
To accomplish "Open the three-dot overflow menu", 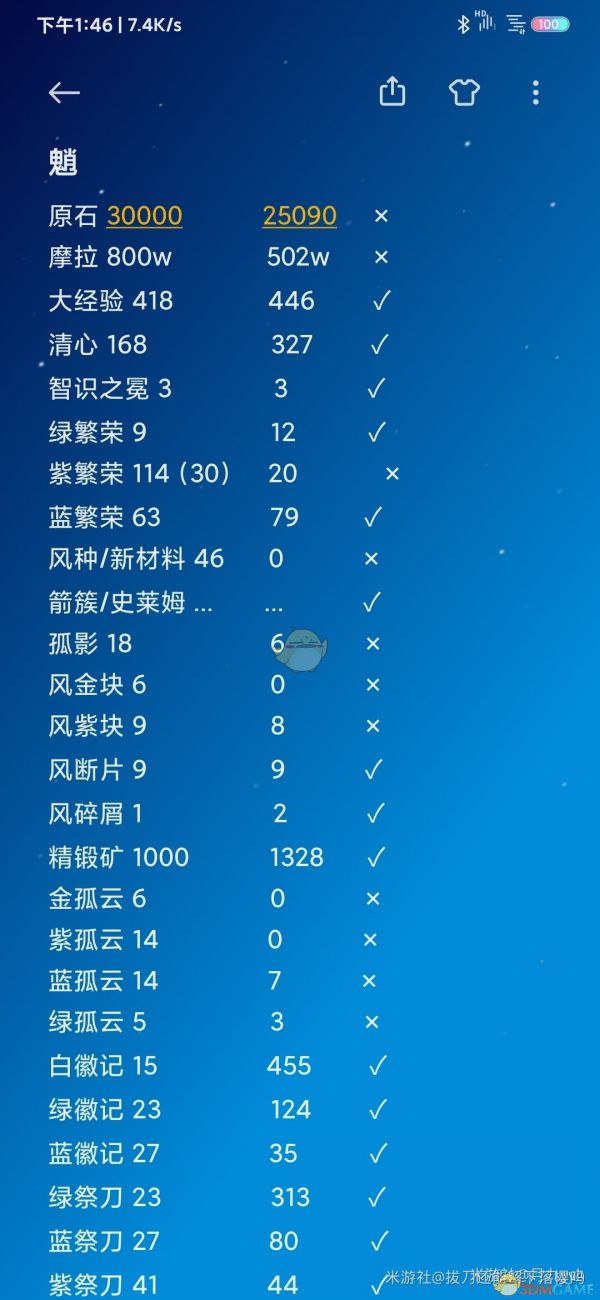I will (536, 93).
